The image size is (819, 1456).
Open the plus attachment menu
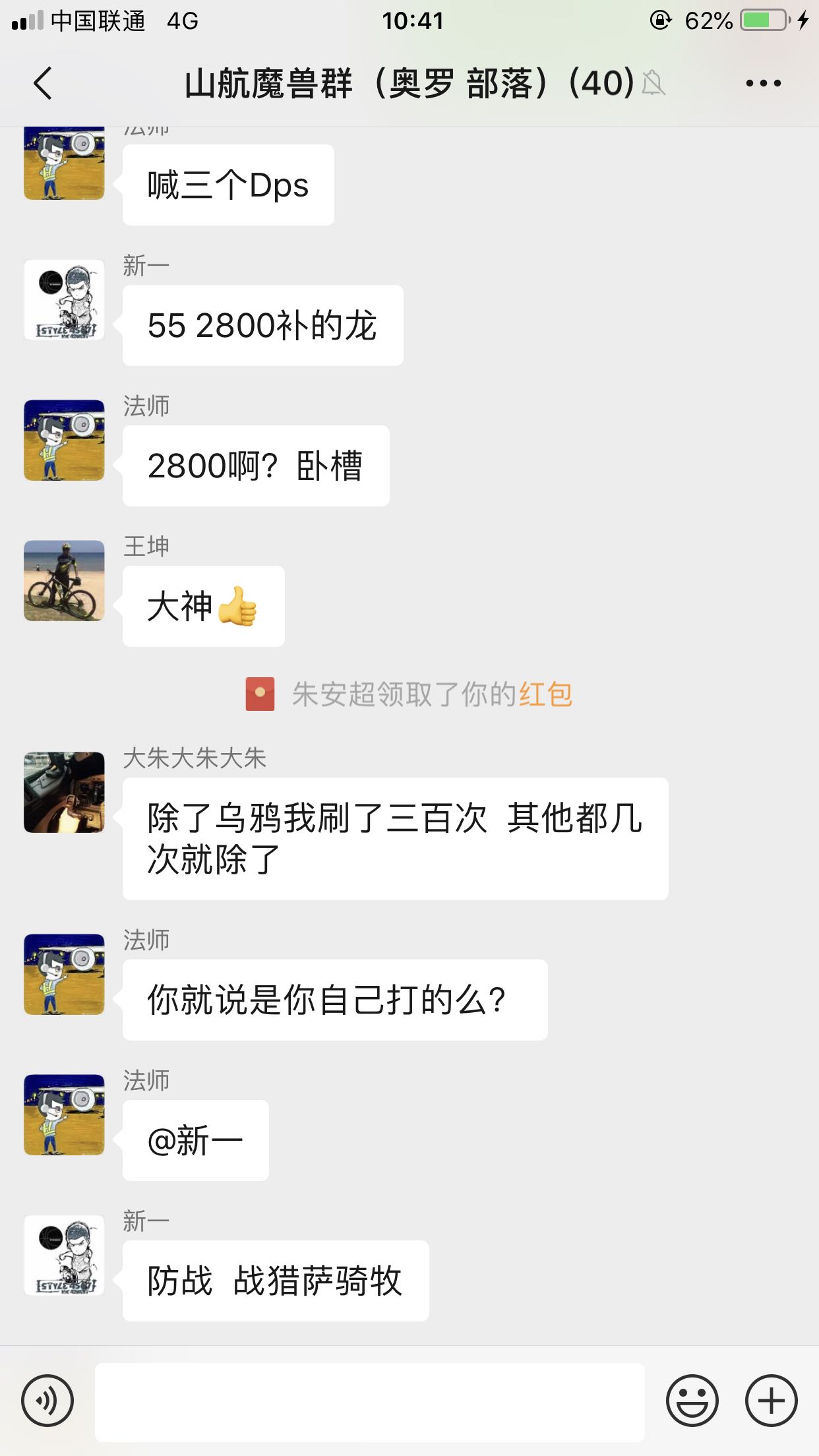pyautogui.click(x=771, y=1401)
